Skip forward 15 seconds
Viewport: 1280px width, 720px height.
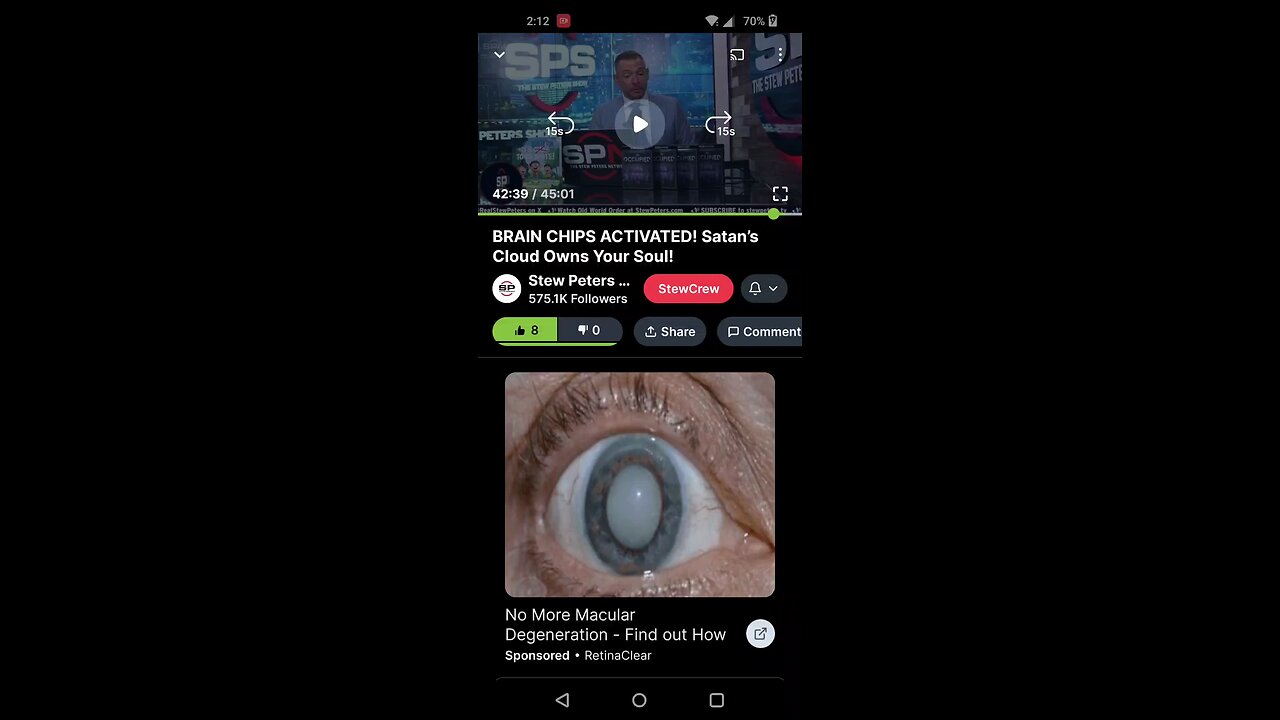click(x=719, y=124)
